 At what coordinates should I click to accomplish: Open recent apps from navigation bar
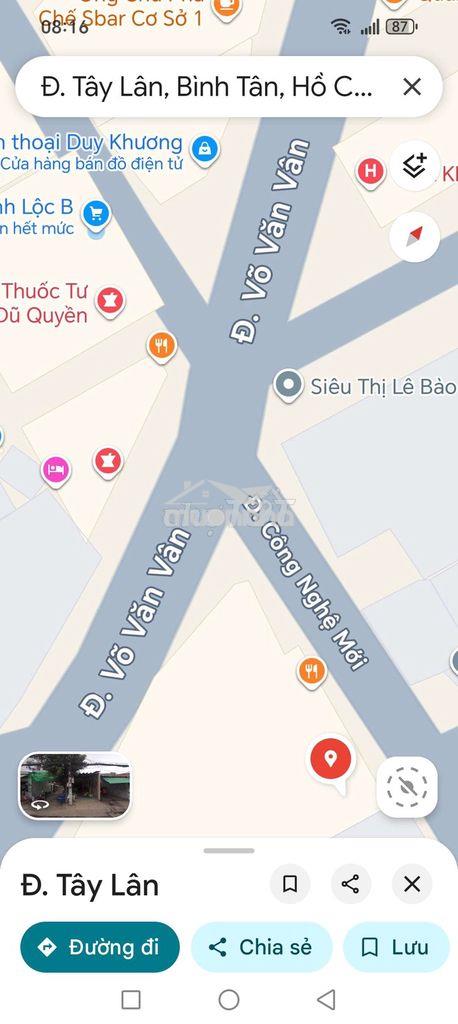(x=131, y=999)
